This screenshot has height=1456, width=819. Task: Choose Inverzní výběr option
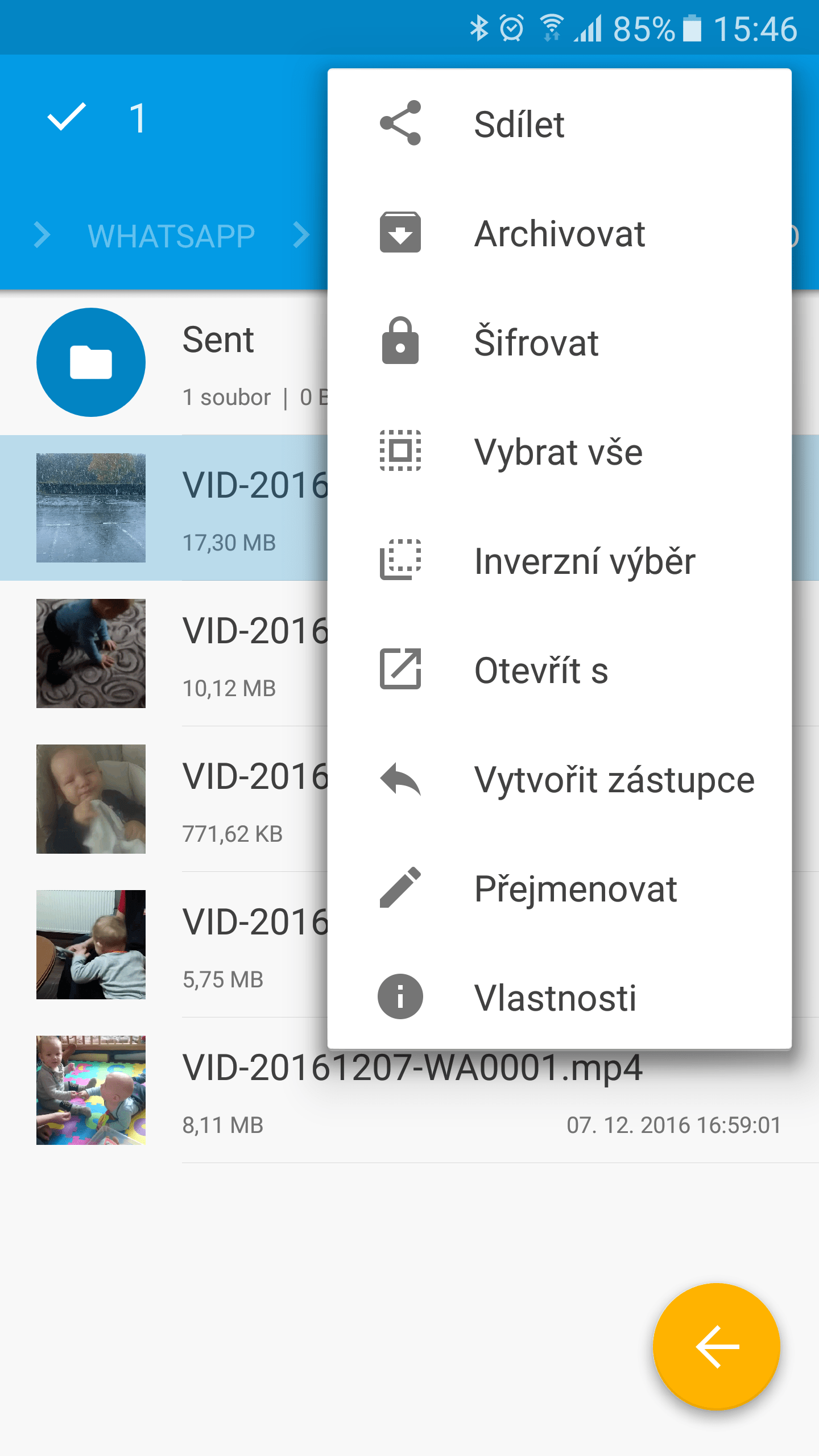(x=584, y=561)
